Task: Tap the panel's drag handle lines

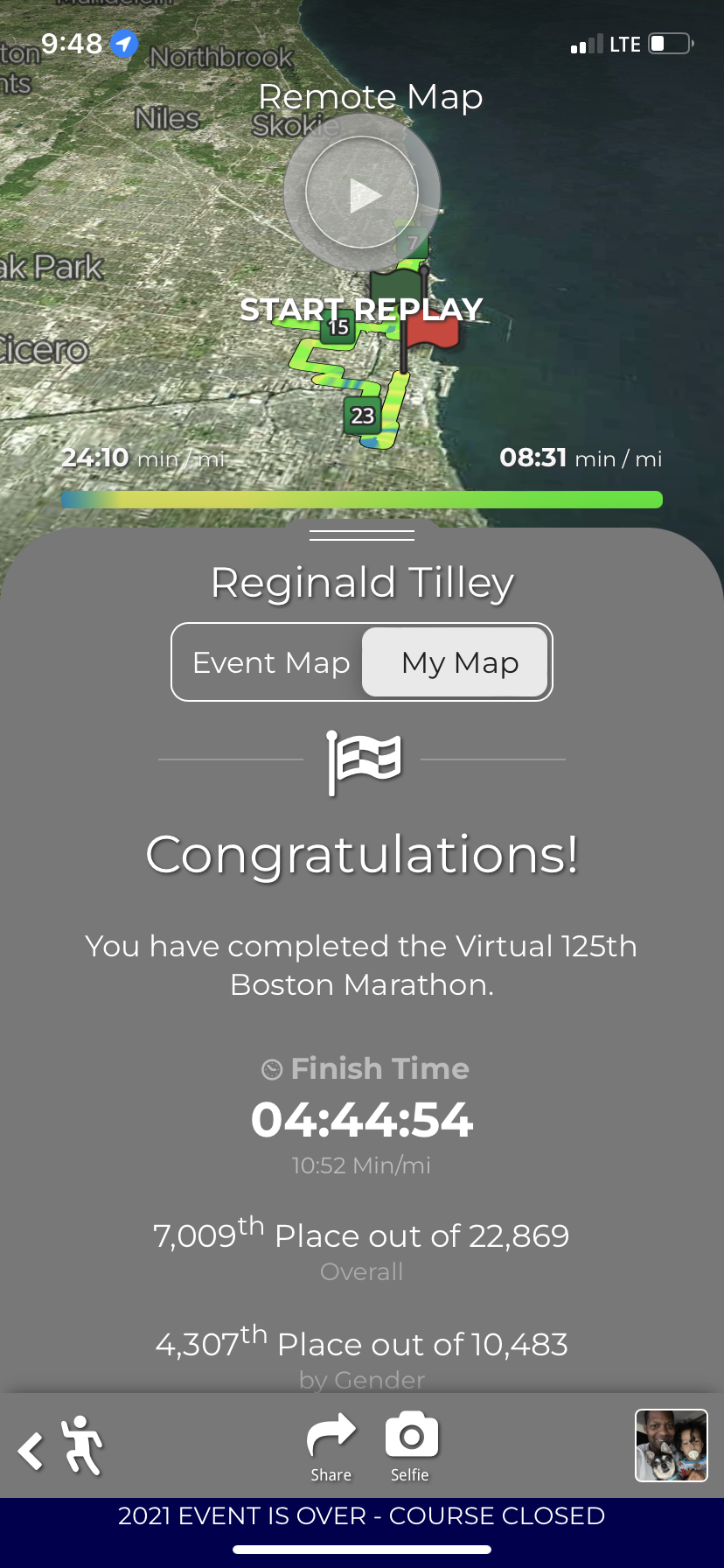Action: pyautogui.click(x=362, y=535)
